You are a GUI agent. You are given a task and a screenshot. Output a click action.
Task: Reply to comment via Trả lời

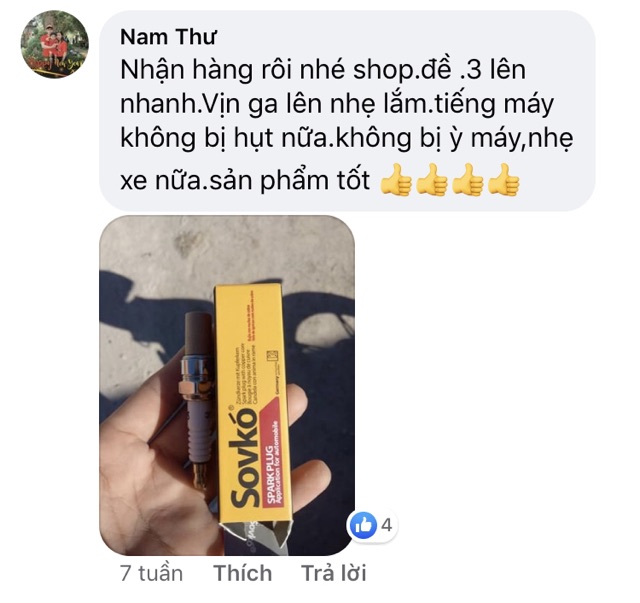tap(334, 573)
